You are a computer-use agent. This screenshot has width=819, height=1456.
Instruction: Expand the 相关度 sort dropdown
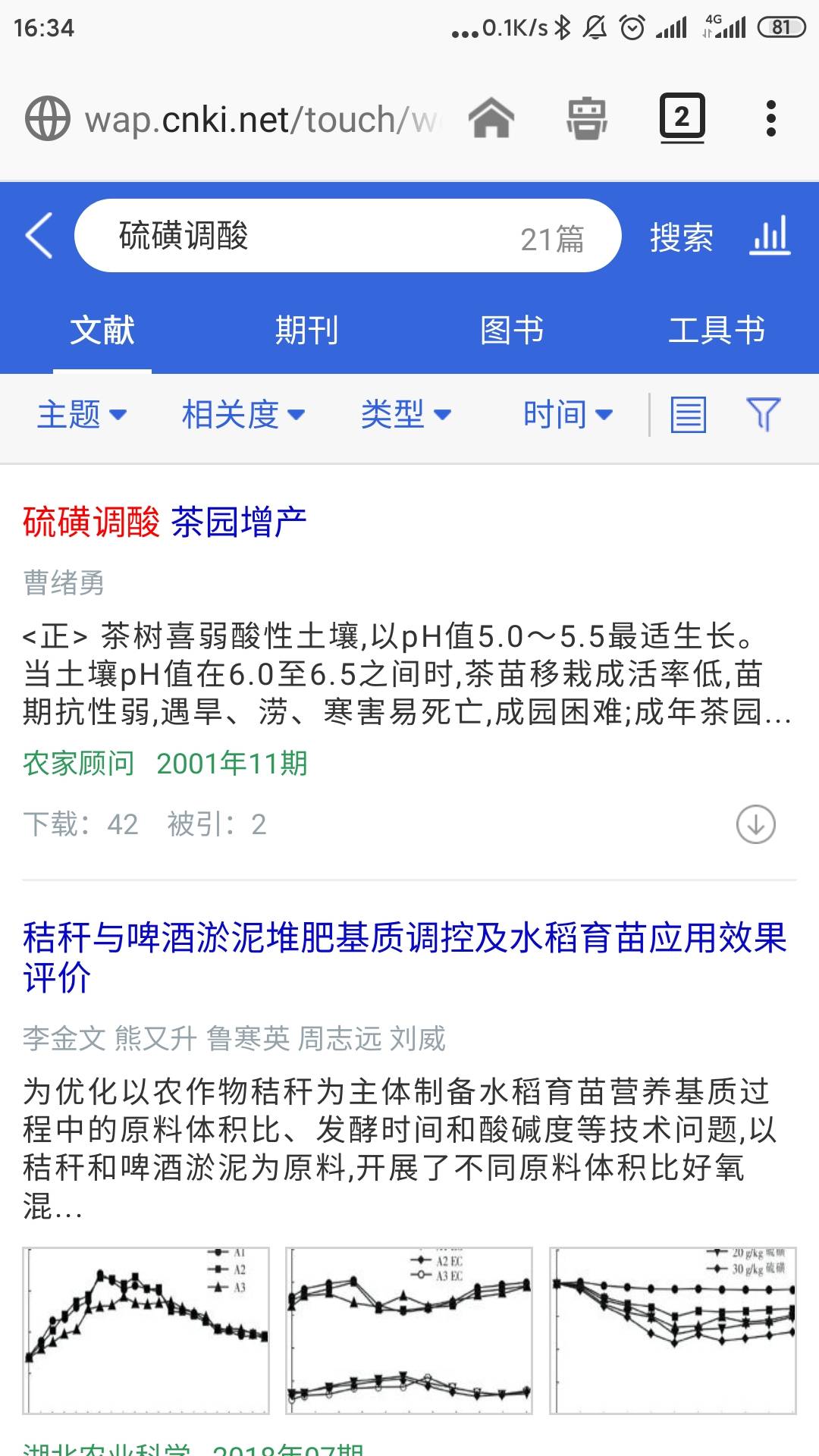point(243,415)
